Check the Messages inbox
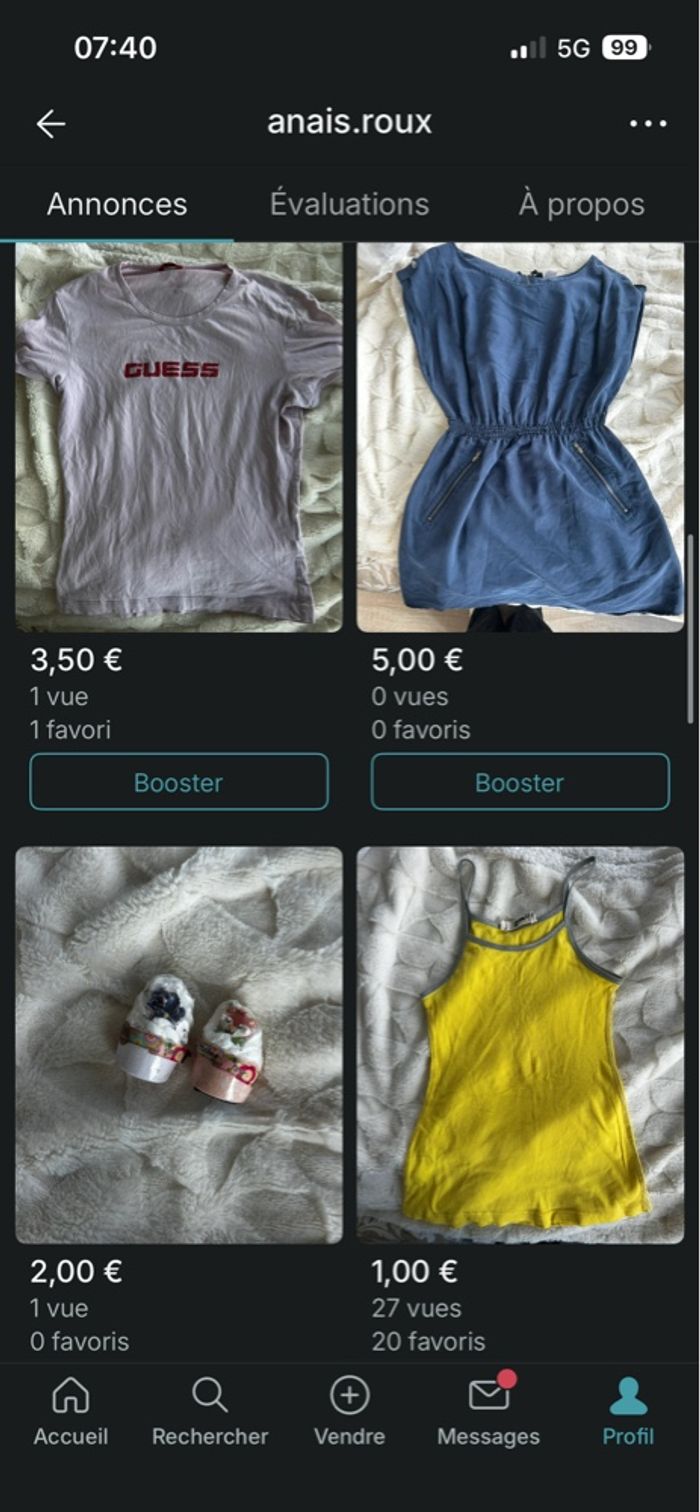 [x=488, y=1411]
